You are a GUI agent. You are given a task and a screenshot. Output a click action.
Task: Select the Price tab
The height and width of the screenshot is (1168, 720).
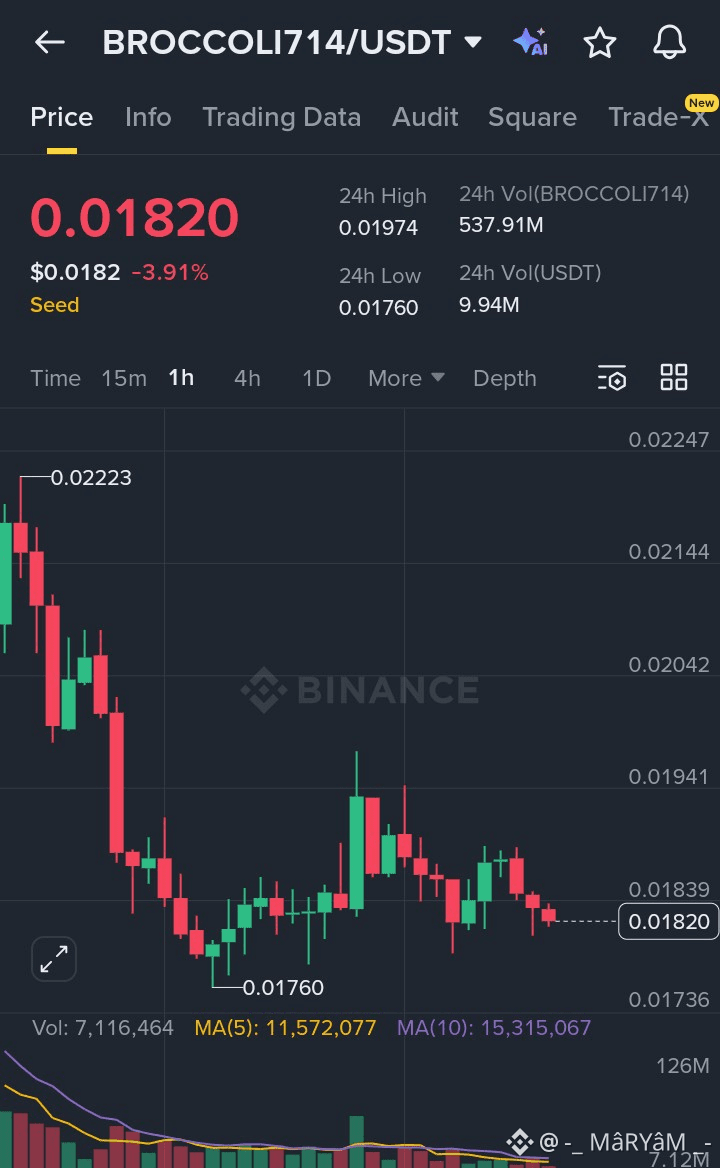pyautogui.click(x=62, y=117)
